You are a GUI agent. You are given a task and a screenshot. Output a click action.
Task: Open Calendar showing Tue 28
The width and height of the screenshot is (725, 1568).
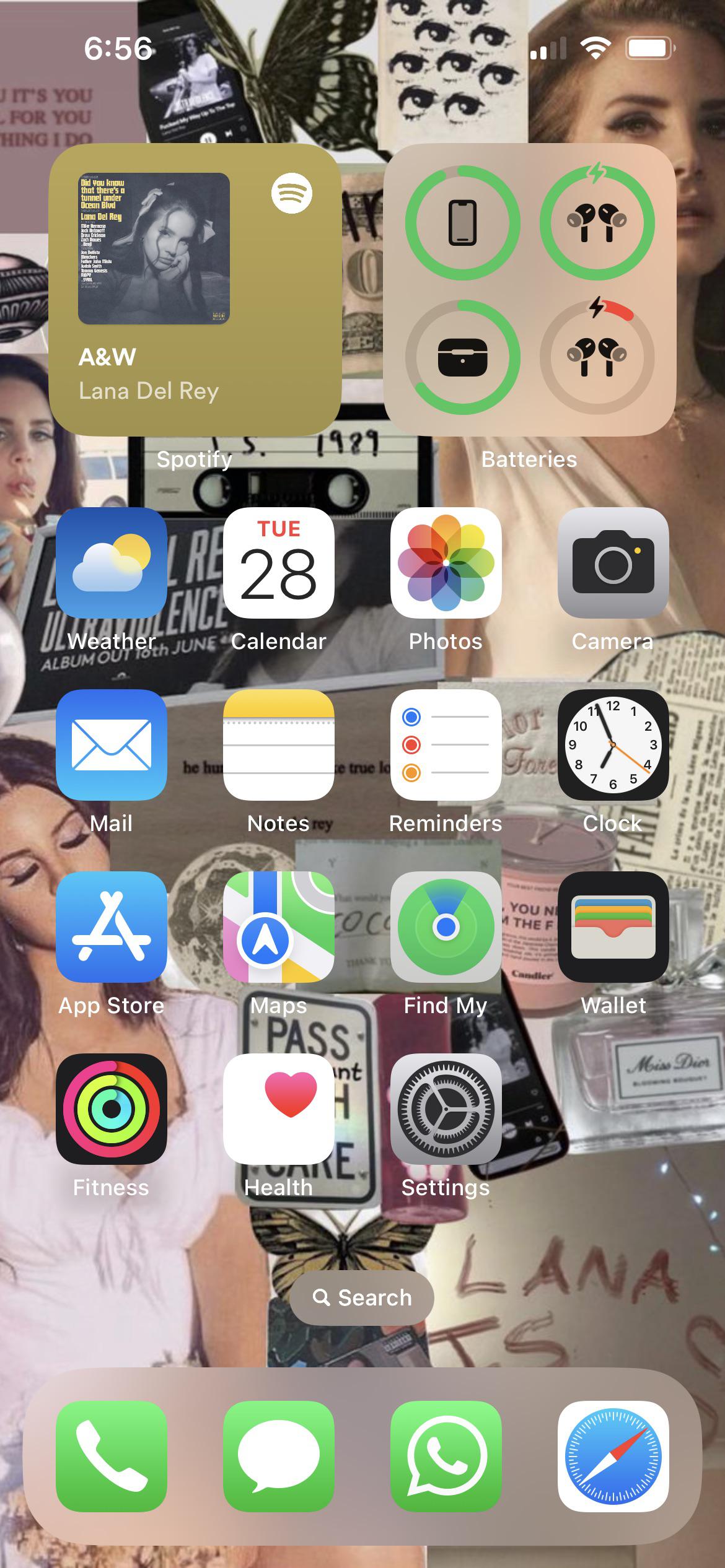pos(278,562)
